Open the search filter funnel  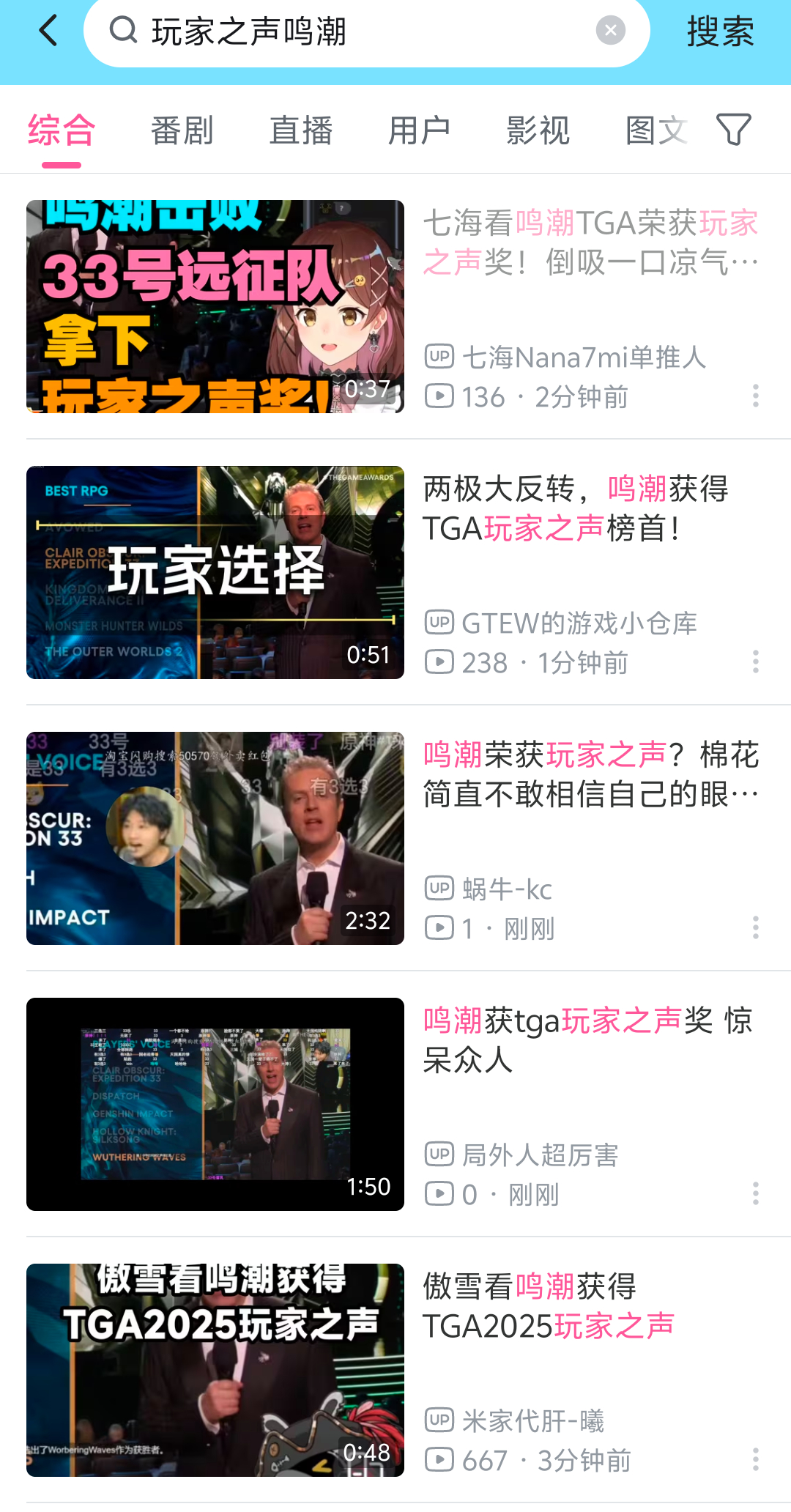[734, 130]
